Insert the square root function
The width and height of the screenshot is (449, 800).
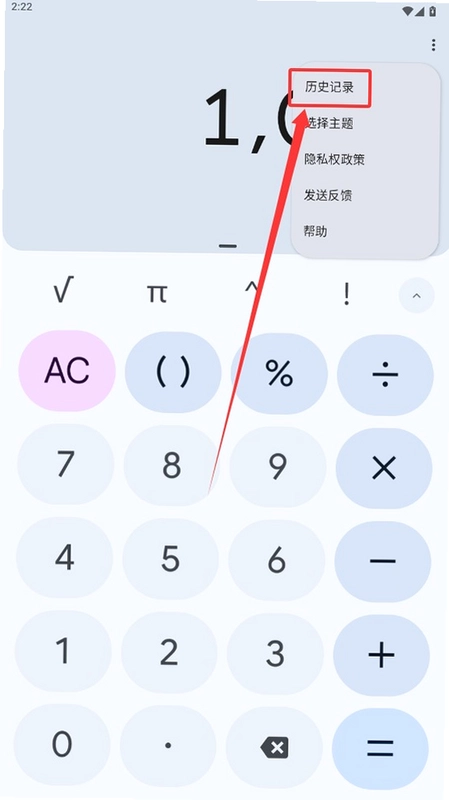63,290
